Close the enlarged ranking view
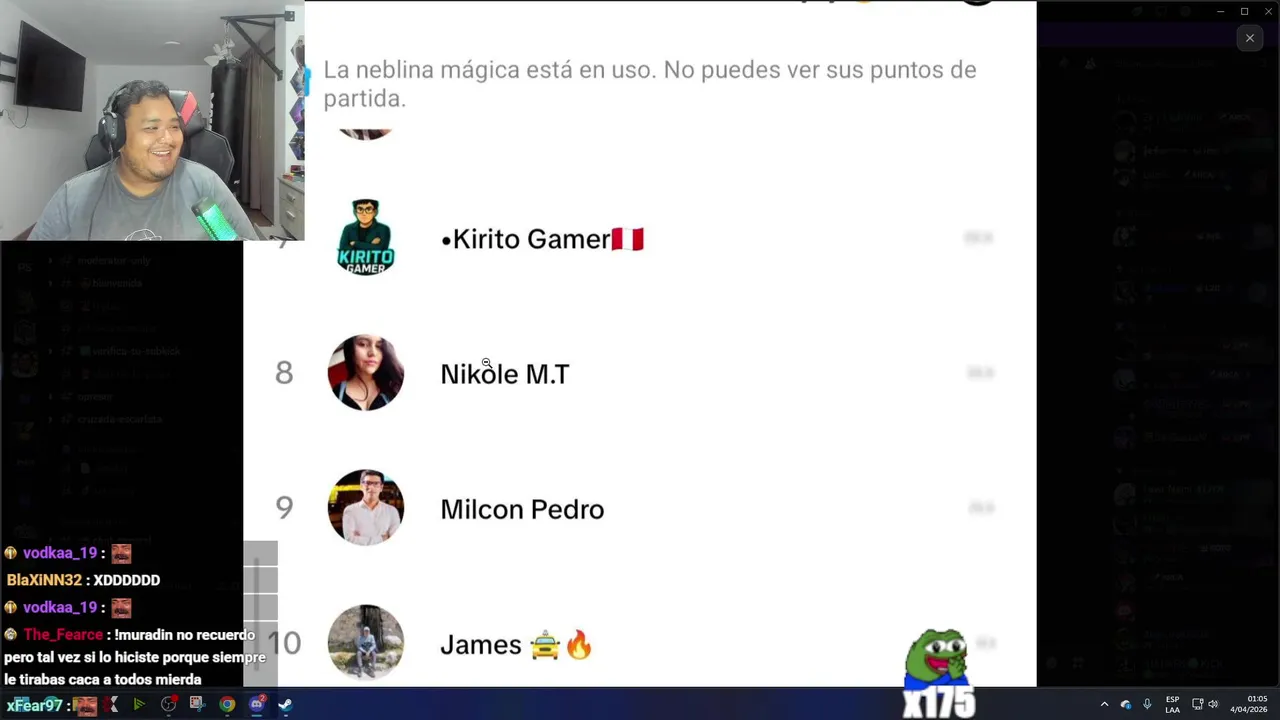 pos(1249,38)
